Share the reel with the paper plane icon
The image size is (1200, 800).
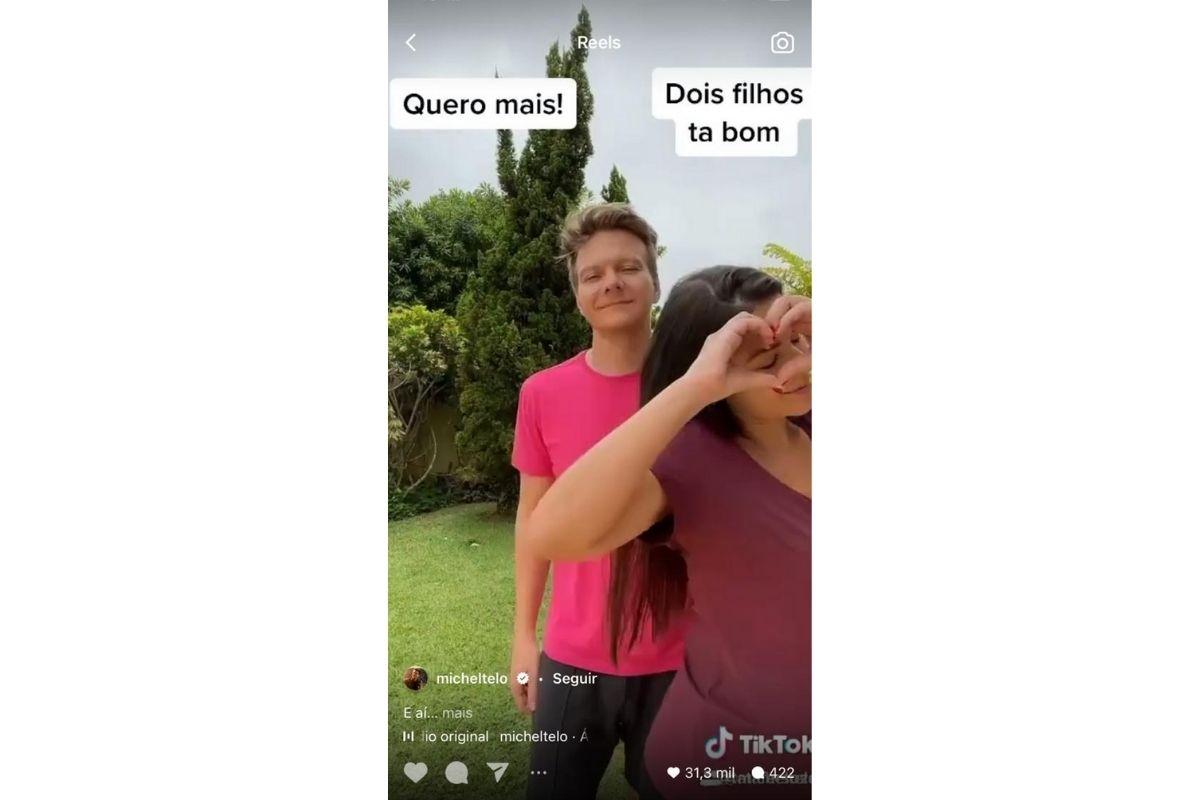point(497,772)
